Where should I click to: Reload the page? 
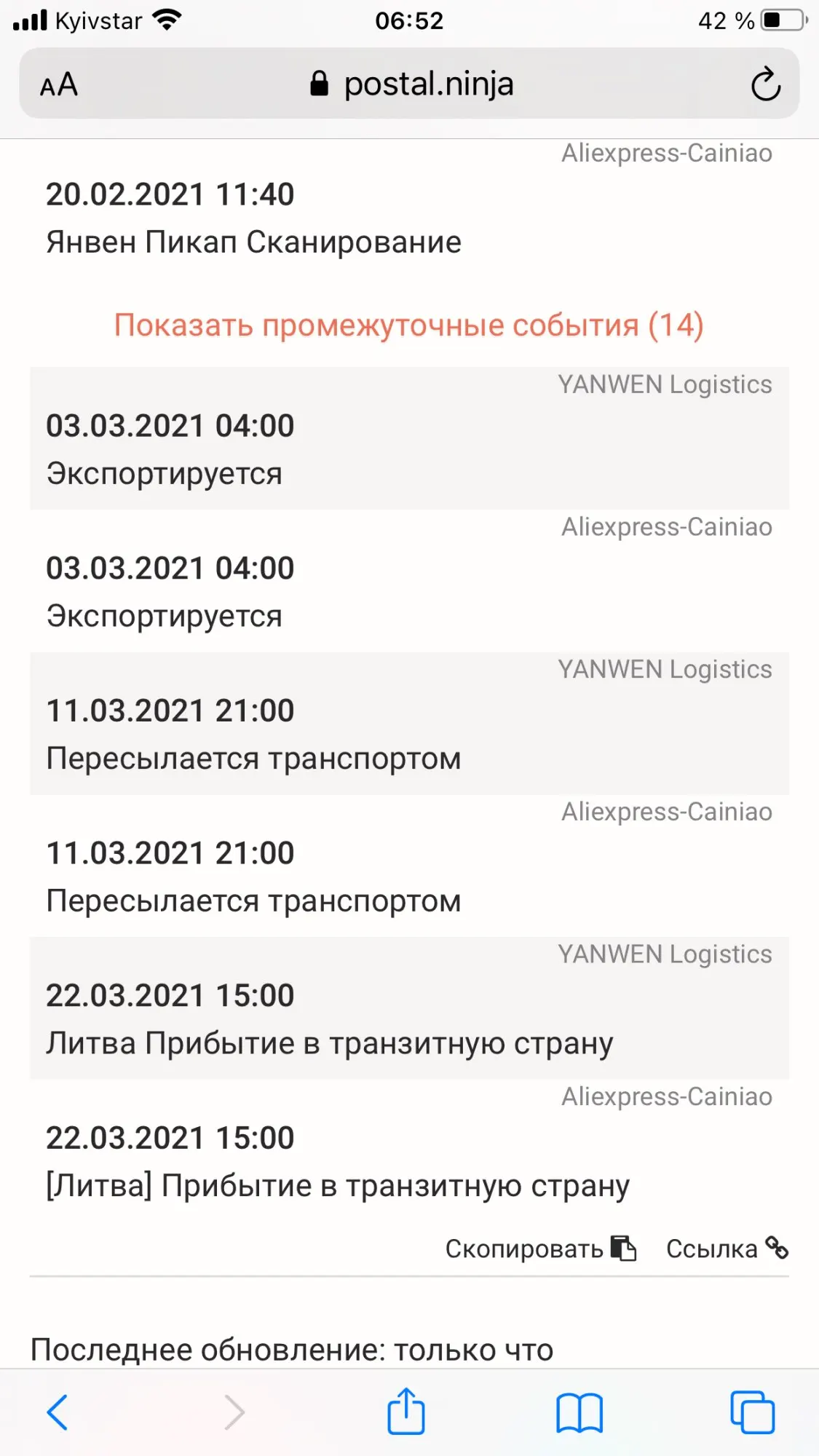click(766, 84)
